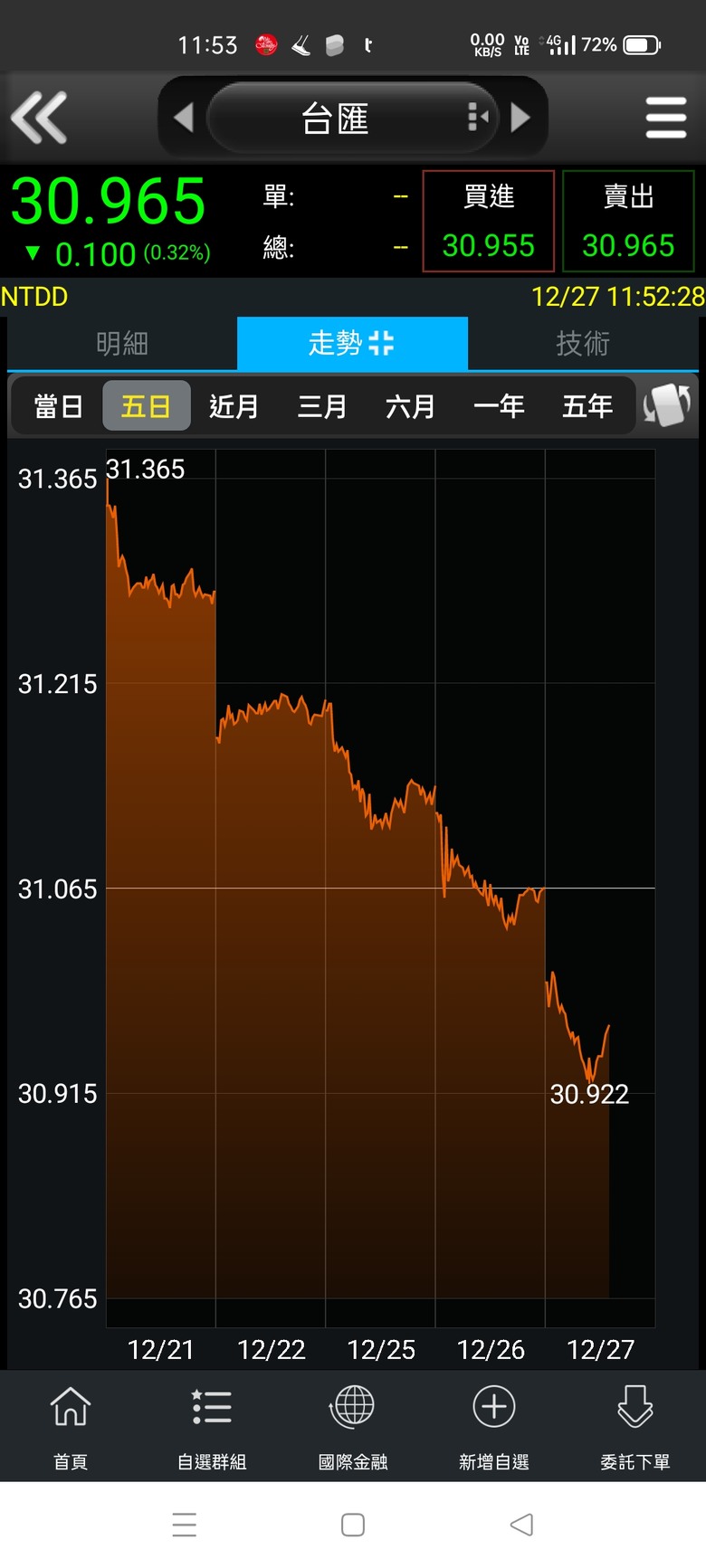Open the 技術 technical tab

(583, 344)
